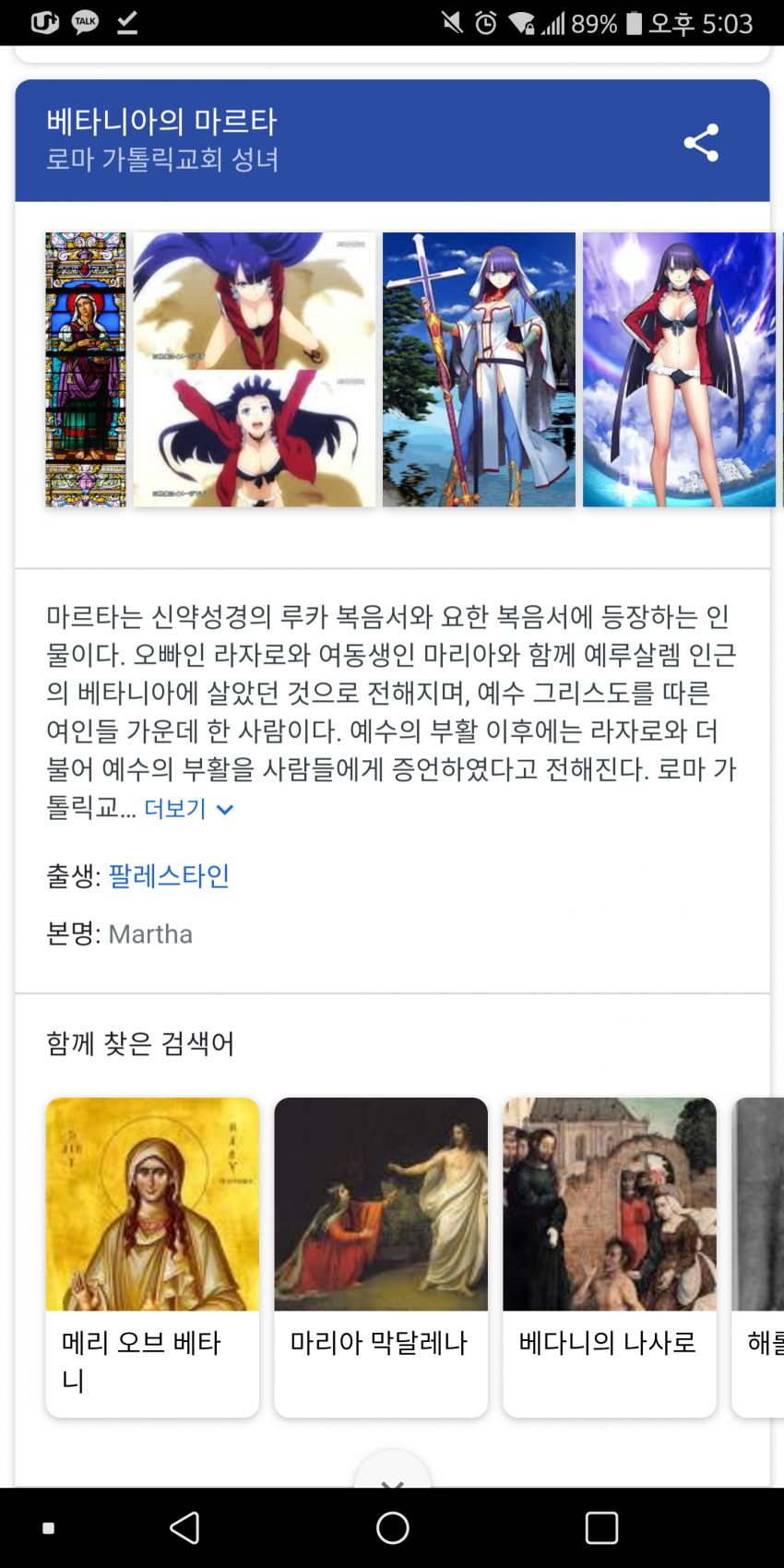Open the image of character holding cross staff
The height and width of the screenshot is (1568, 784).
[479, 369]
